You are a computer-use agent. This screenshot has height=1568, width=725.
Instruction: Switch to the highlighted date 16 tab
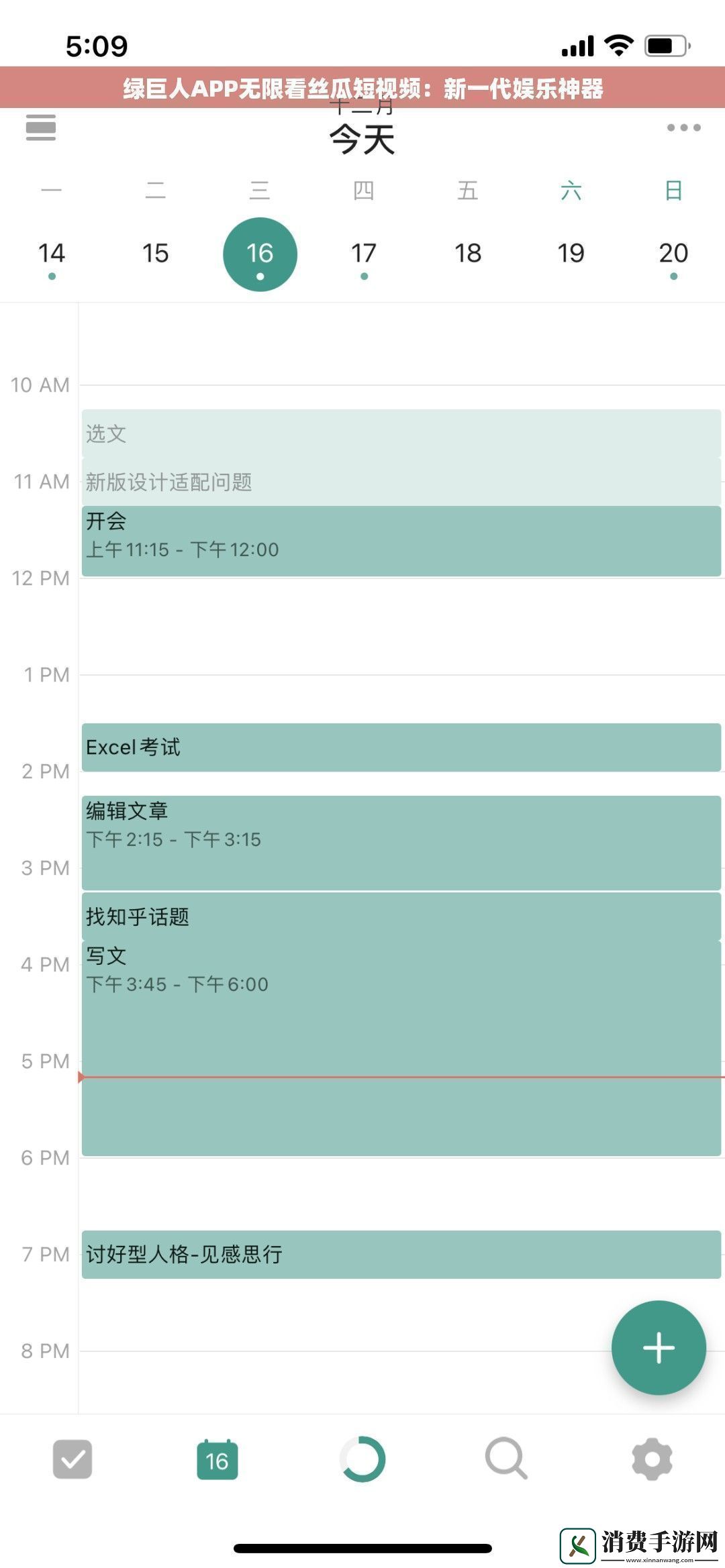pos(259,253)
